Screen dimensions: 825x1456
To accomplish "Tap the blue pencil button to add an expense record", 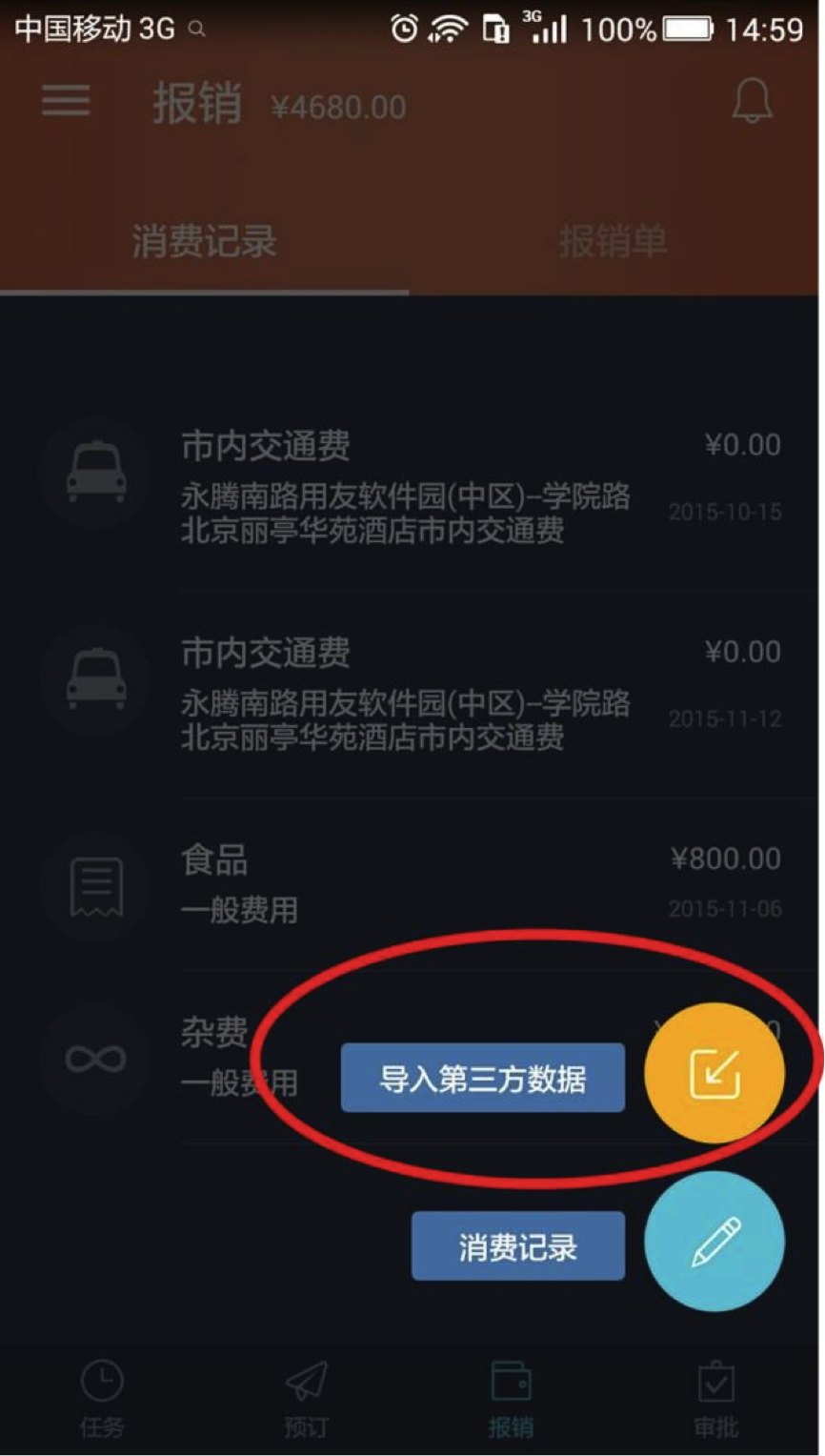I will click(x=714, y=1242).
